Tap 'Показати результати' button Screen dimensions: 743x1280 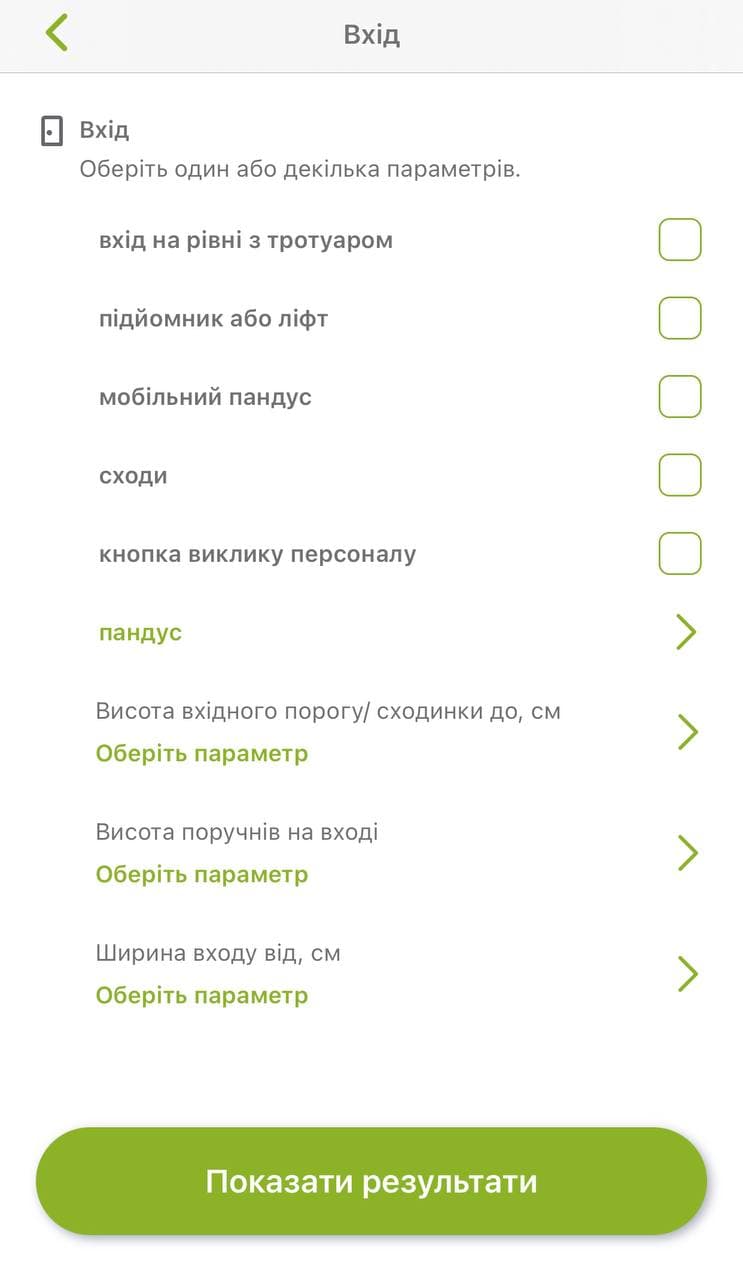coord(371,1181)
